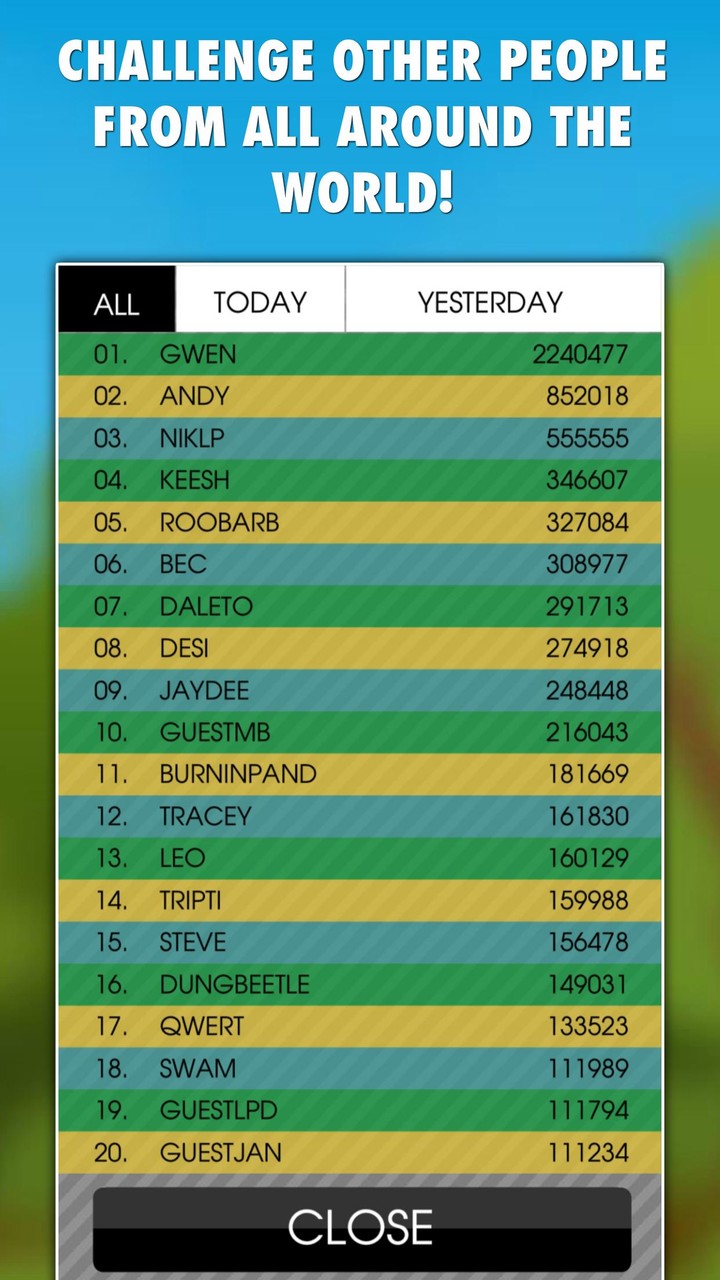Select NIKLP in the rankings
The width and height of the screenshot is (720, 1280).
pos(360,439)
